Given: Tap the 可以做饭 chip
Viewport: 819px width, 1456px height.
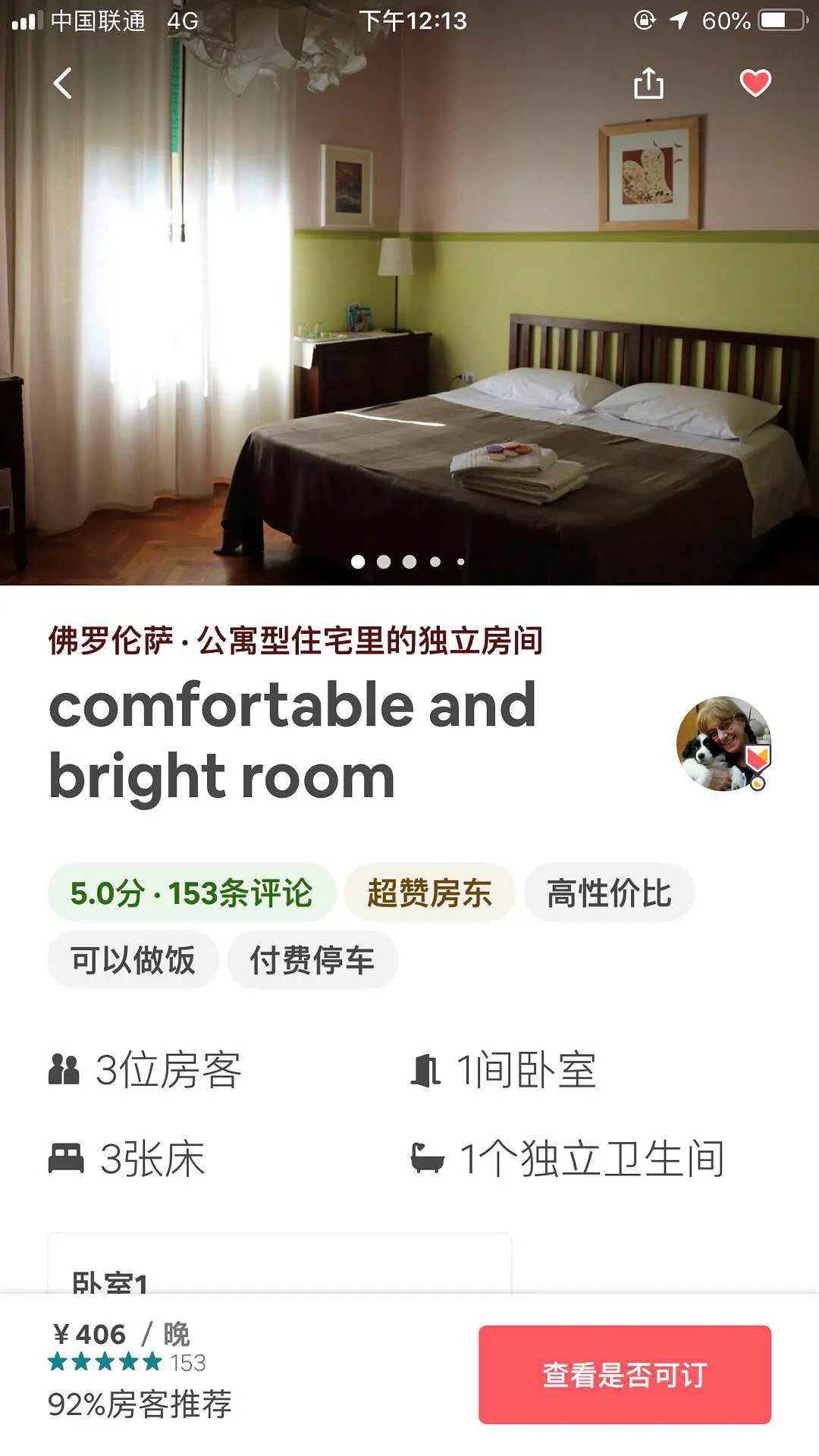Looking at the screenshot, I should [133, 959].
